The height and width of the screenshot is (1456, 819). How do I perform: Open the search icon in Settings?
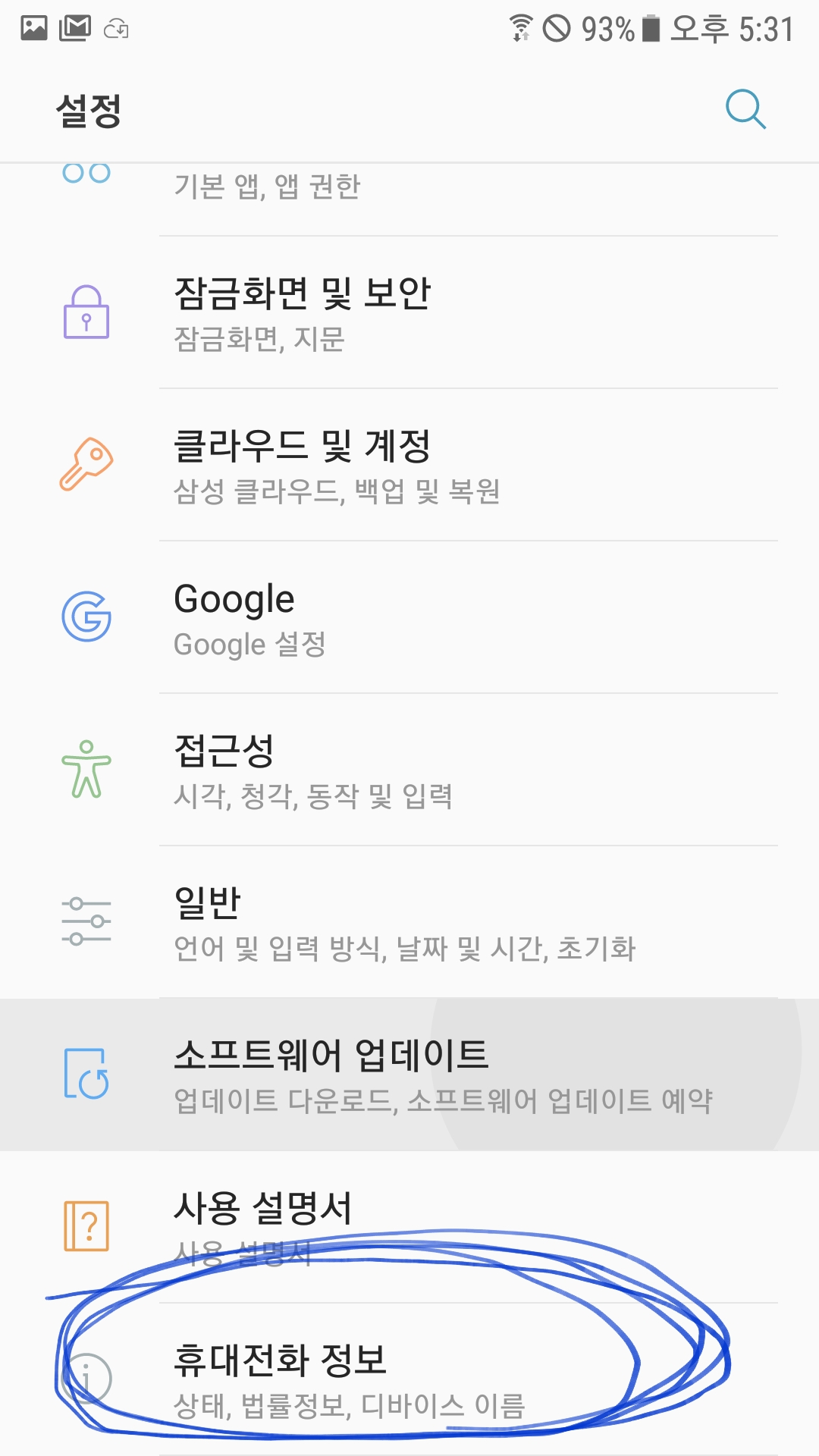(745, 110)
